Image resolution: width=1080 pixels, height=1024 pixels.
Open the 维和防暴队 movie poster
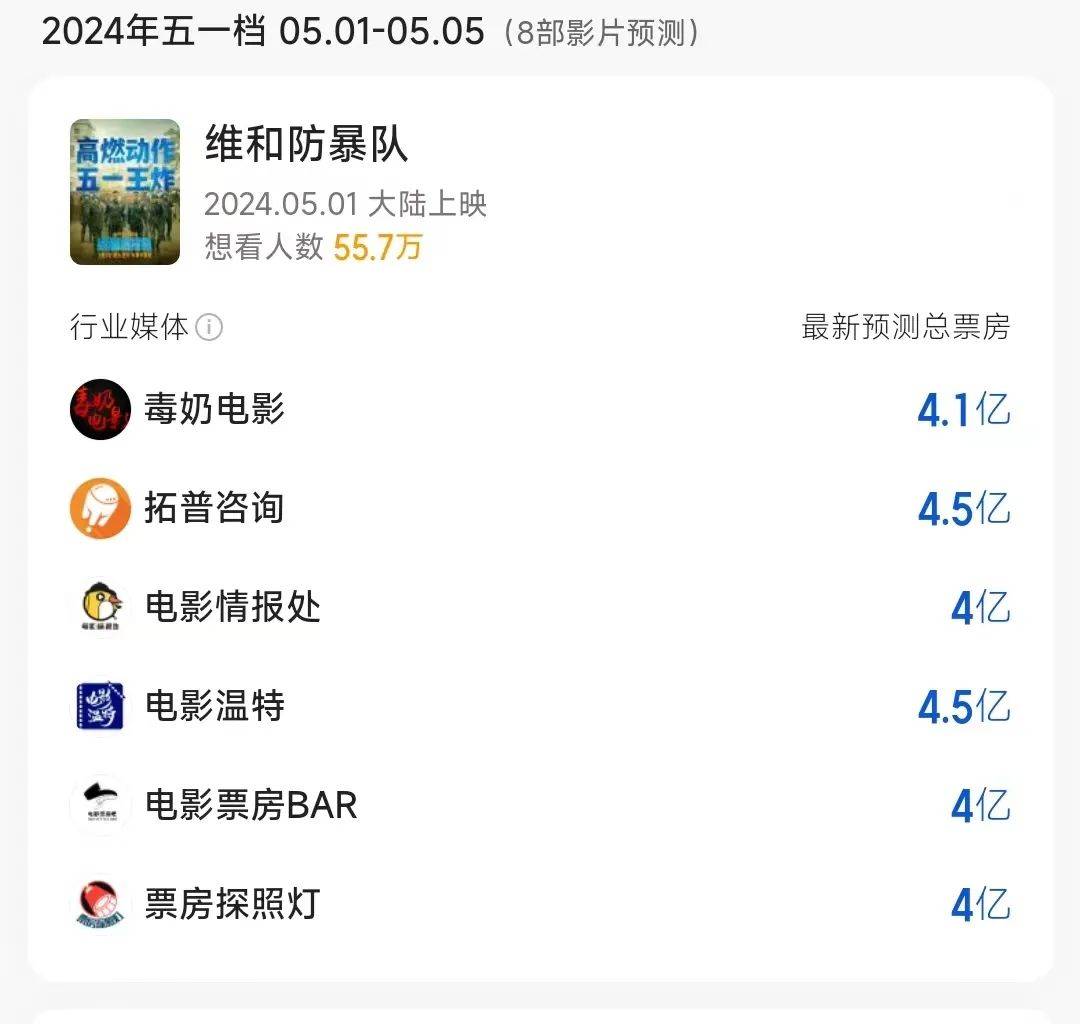(125, 192)
